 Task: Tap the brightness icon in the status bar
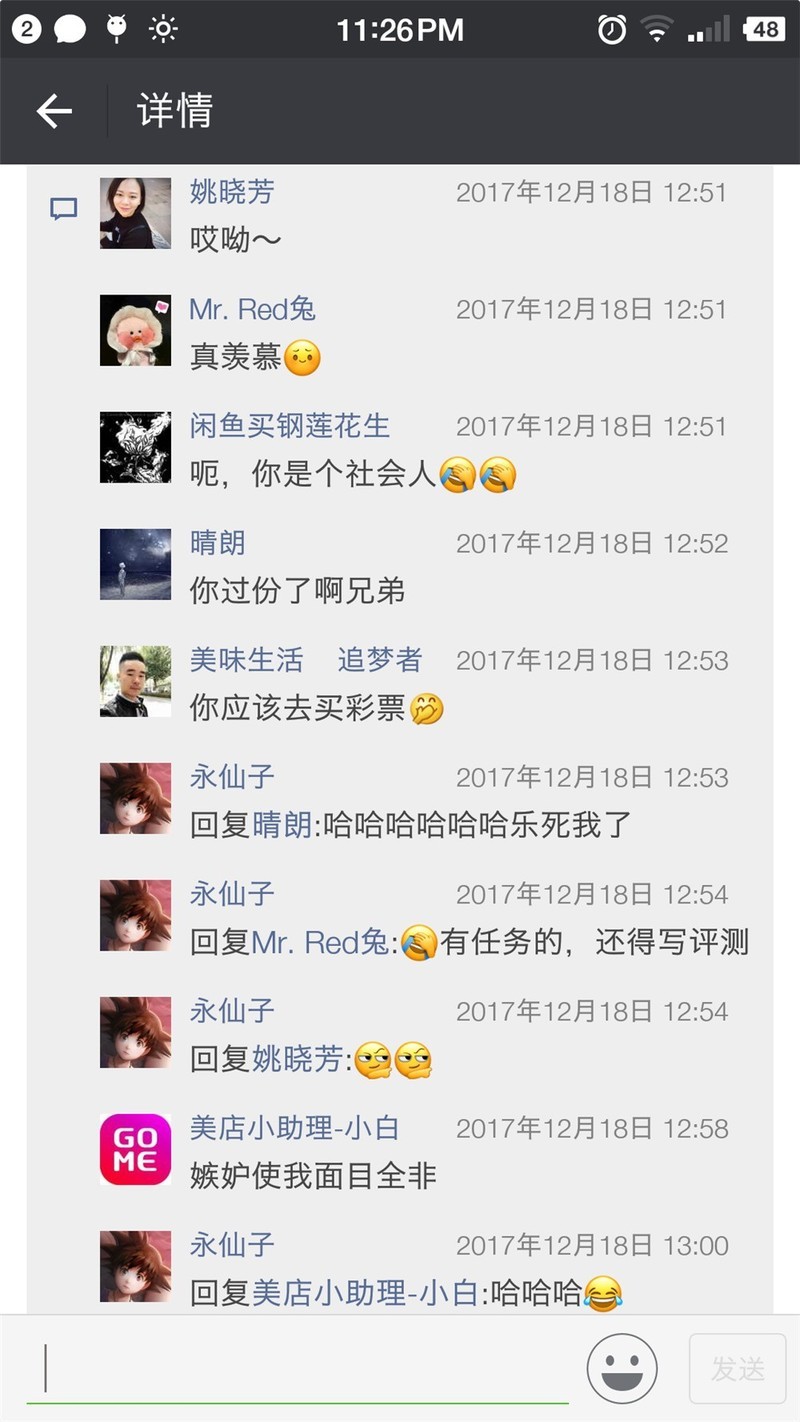[x=158, y=29]
